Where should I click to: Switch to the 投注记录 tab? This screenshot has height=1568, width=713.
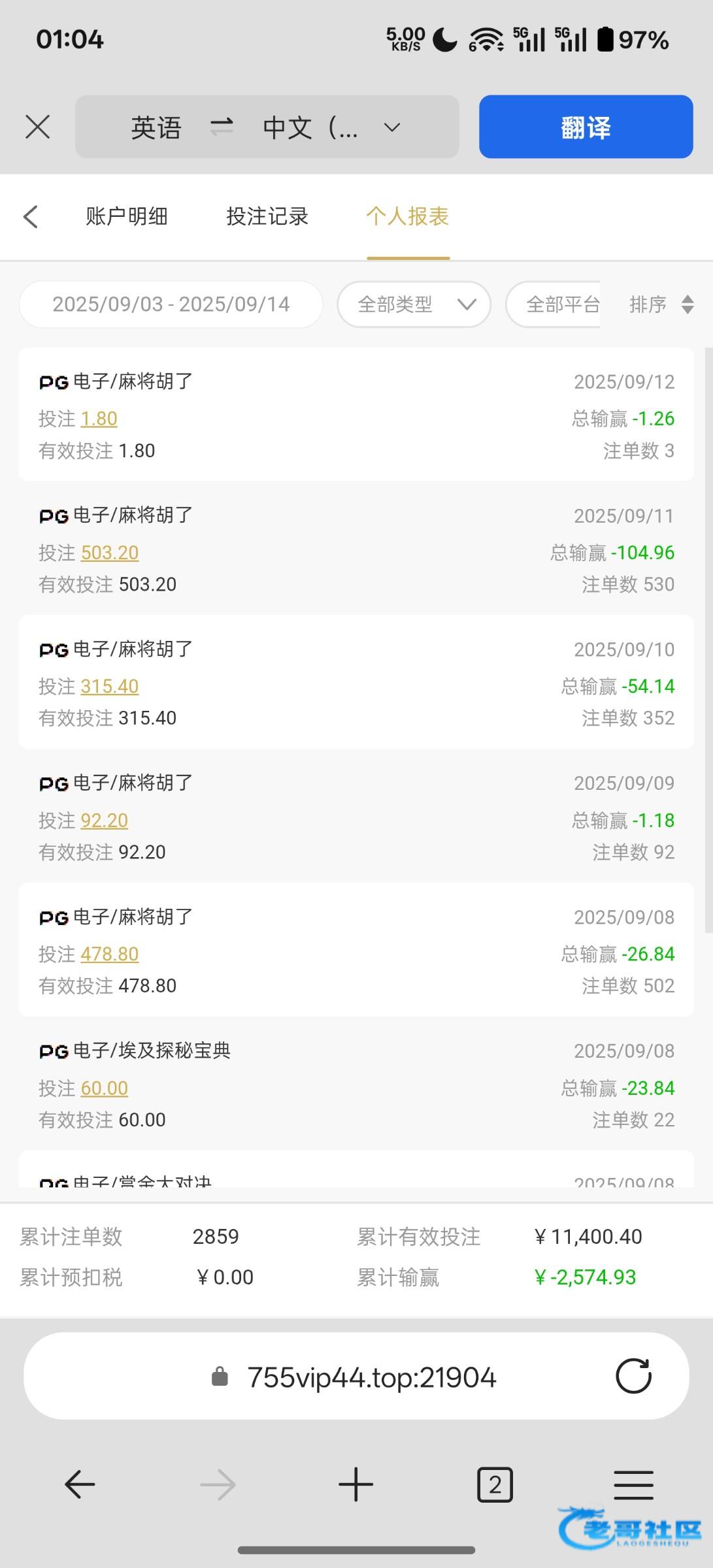(267, 216)
